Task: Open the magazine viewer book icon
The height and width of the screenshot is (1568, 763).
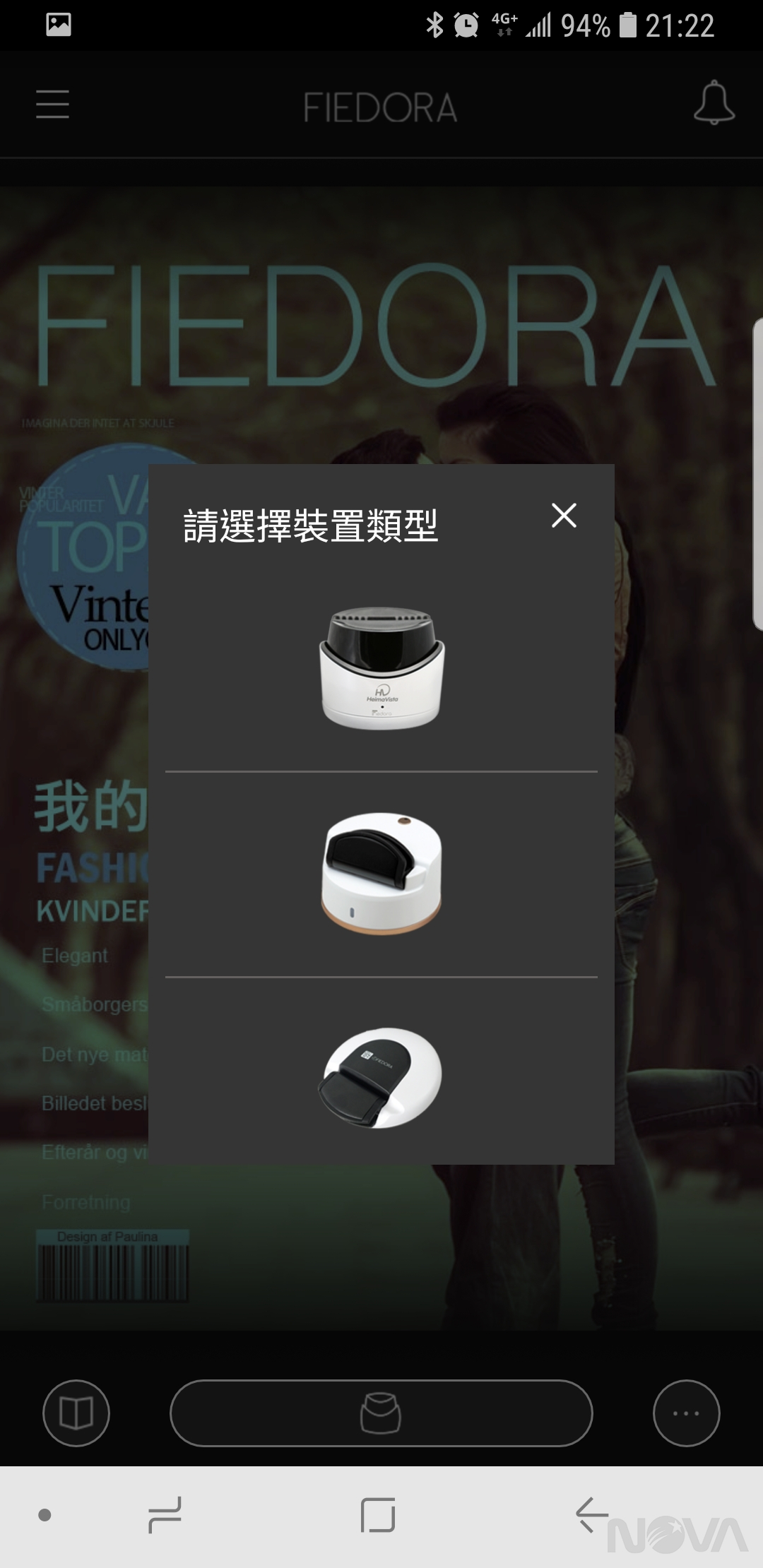Action: (76, 1413)
